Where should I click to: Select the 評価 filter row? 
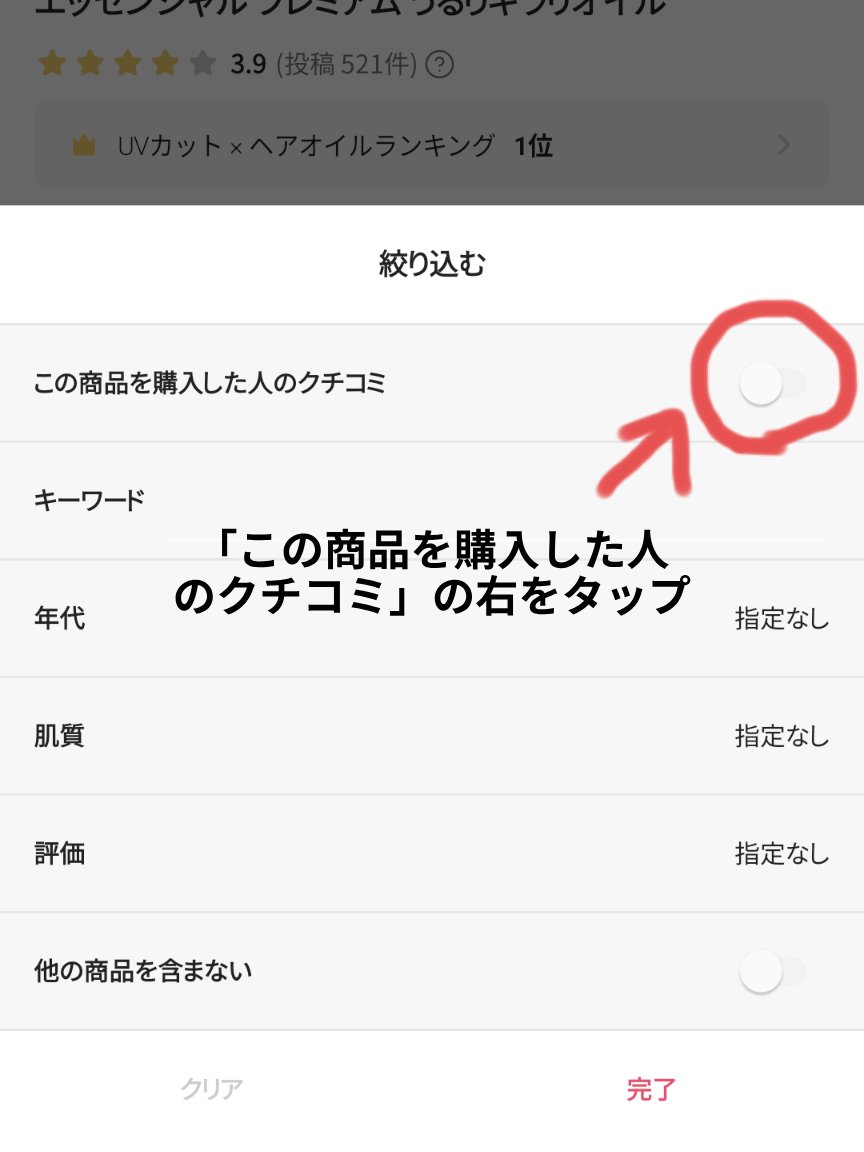point(432,853)
